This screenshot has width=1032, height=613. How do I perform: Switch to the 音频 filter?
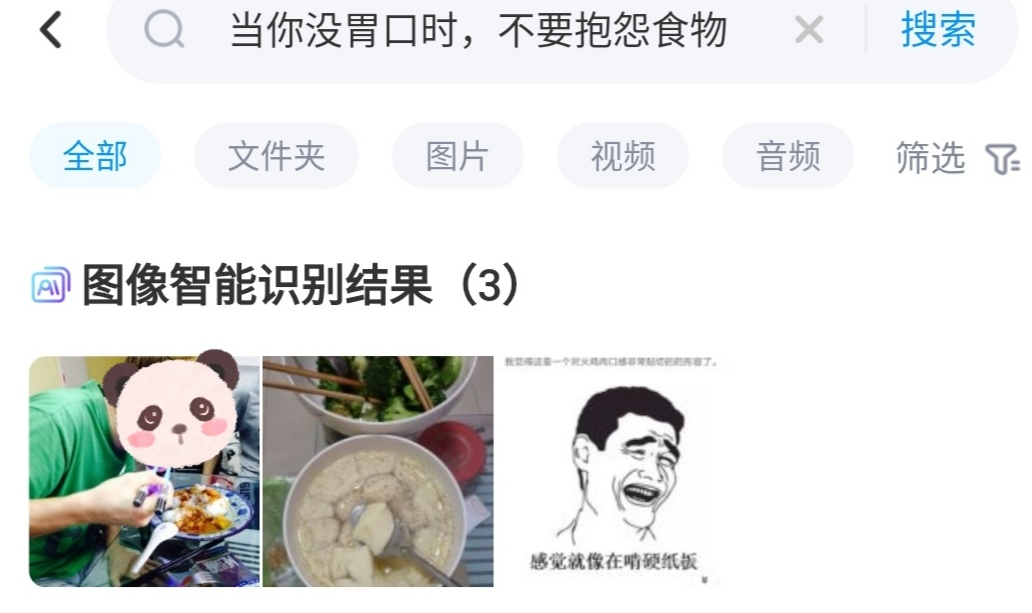(788, 157)
